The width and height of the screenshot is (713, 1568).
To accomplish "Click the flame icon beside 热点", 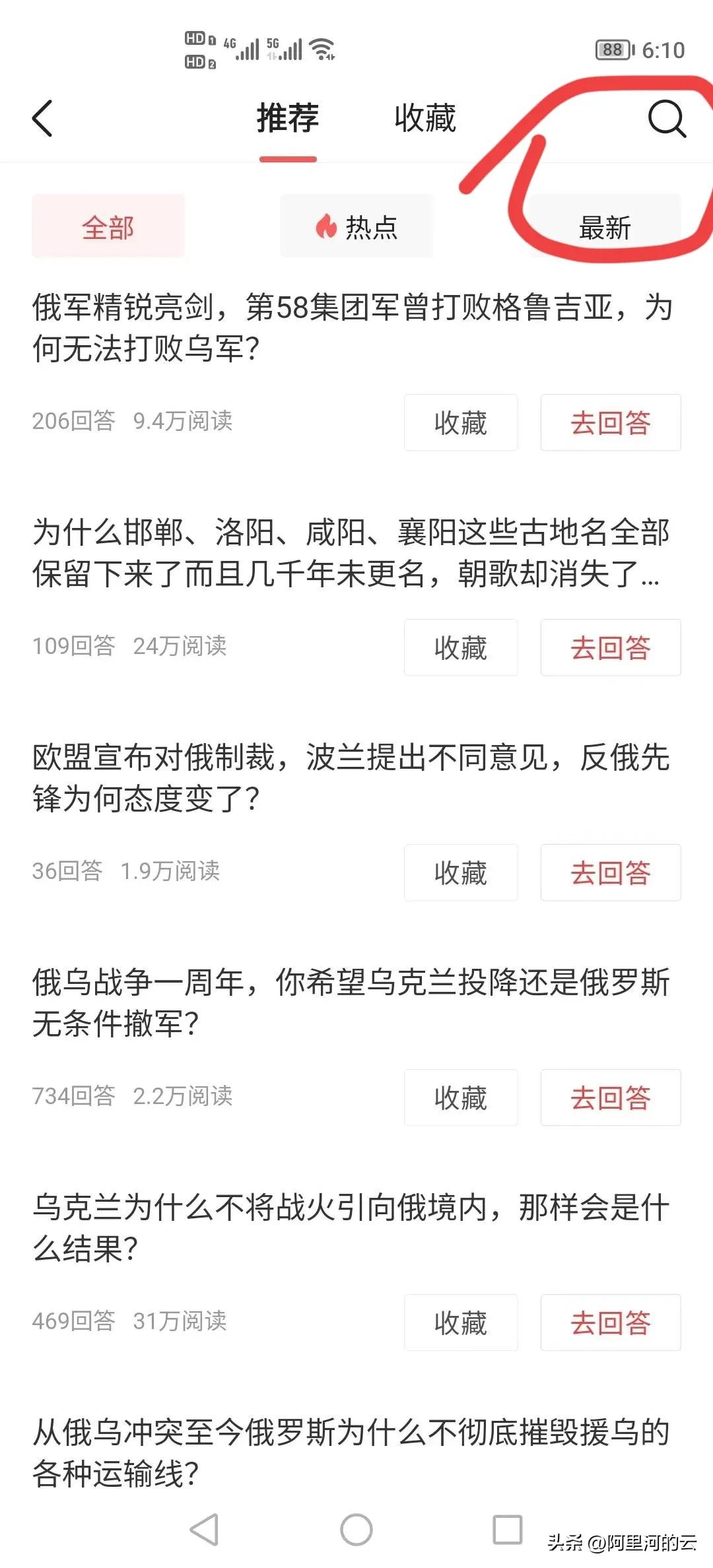I will pyautogui.click(x=325, y=226).
